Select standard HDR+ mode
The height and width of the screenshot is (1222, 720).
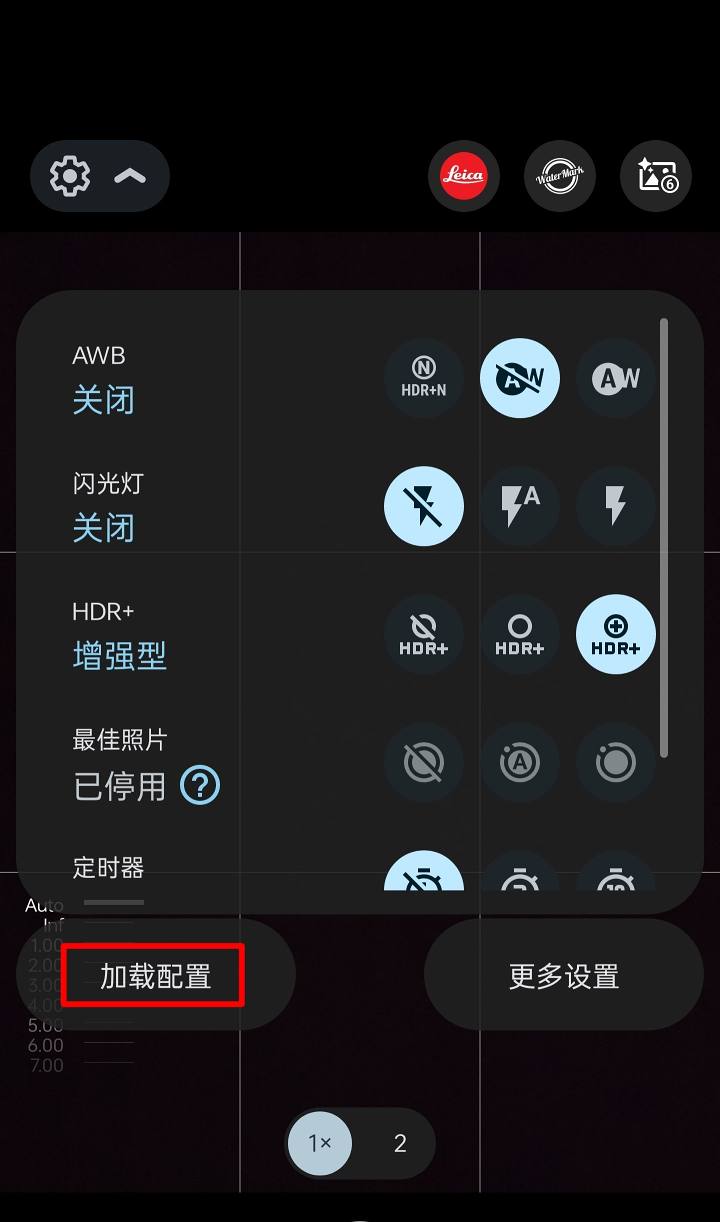coord(520,634)
